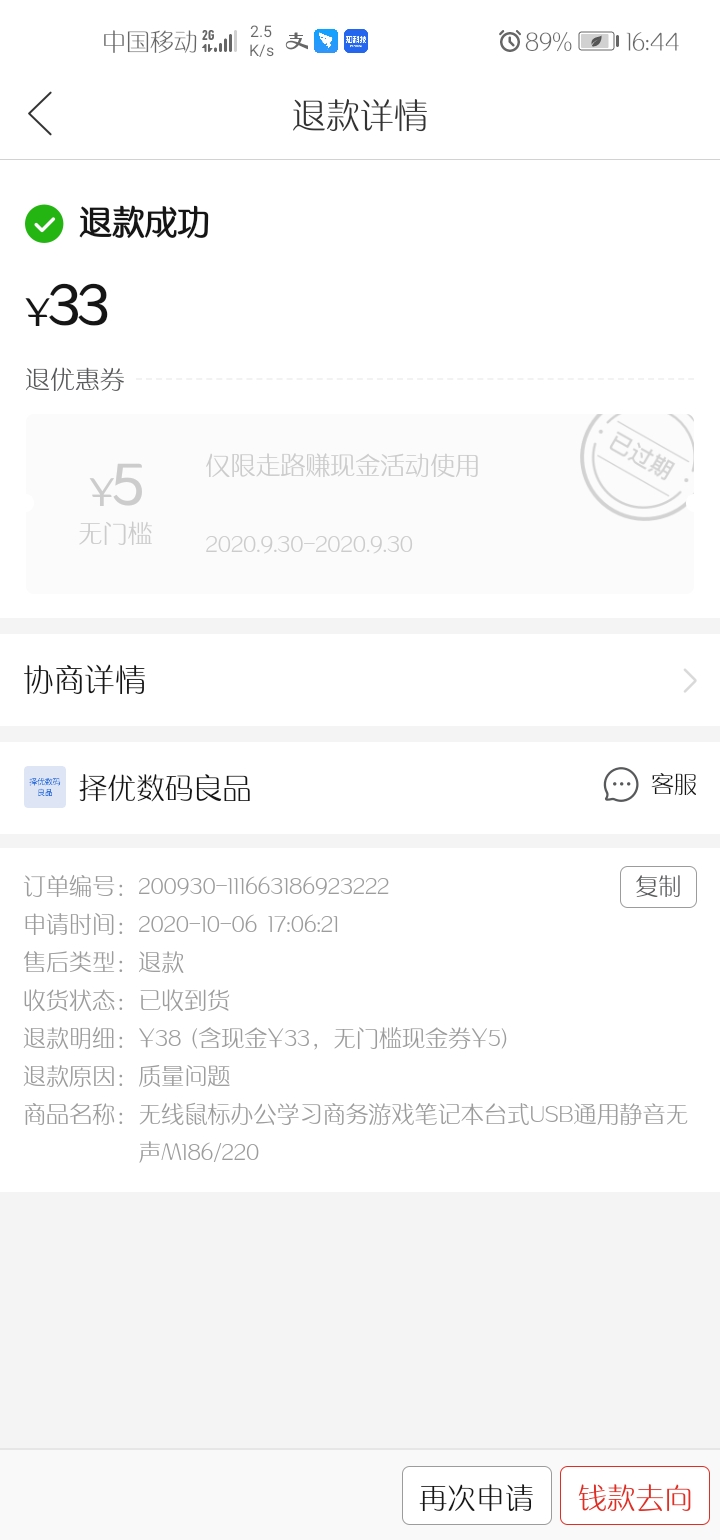The width and height of the screenshot is (720, 1540).
Task: Tap the Alipay notification icon in status bar
Action: tap(296, 42)
